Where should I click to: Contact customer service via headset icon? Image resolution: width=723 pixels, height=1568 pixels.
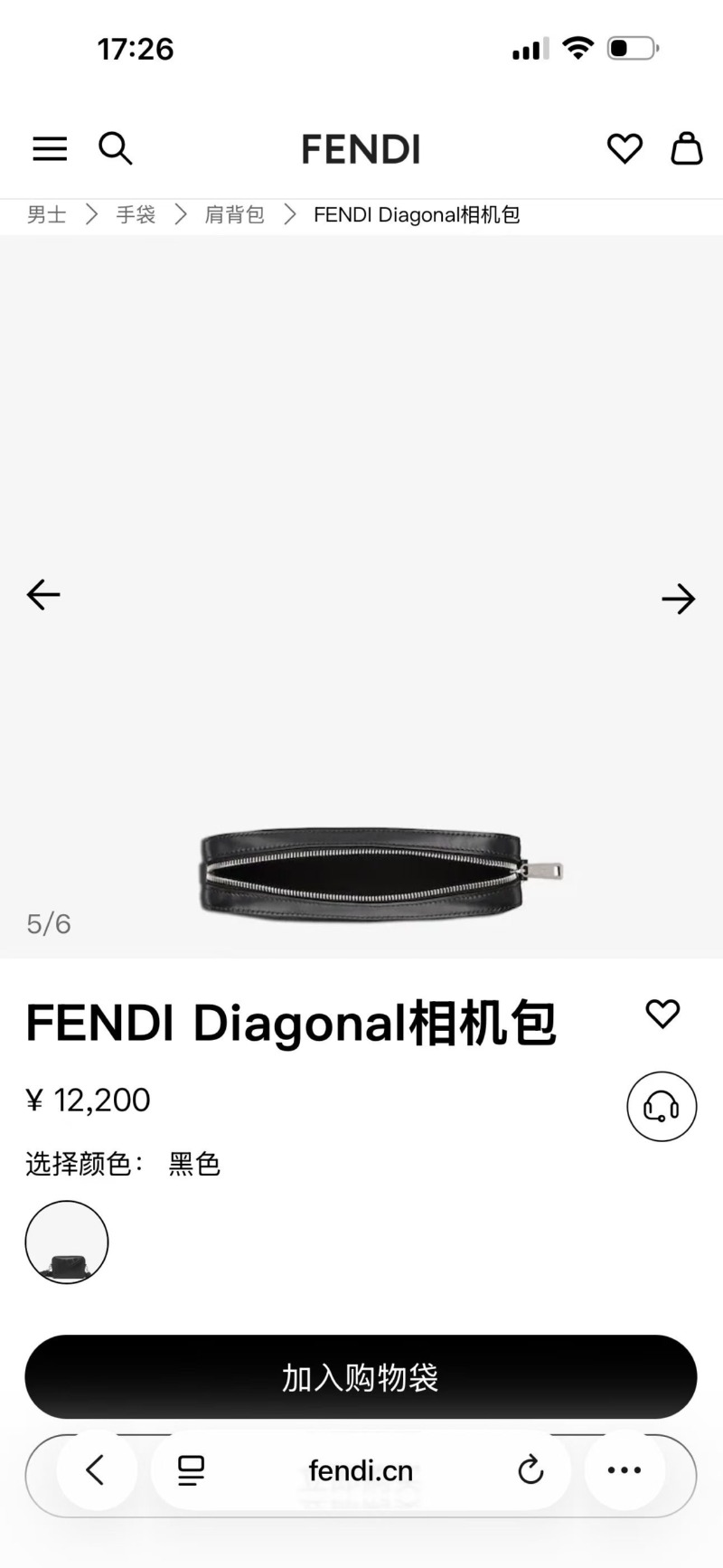(x=662, y=1106)
